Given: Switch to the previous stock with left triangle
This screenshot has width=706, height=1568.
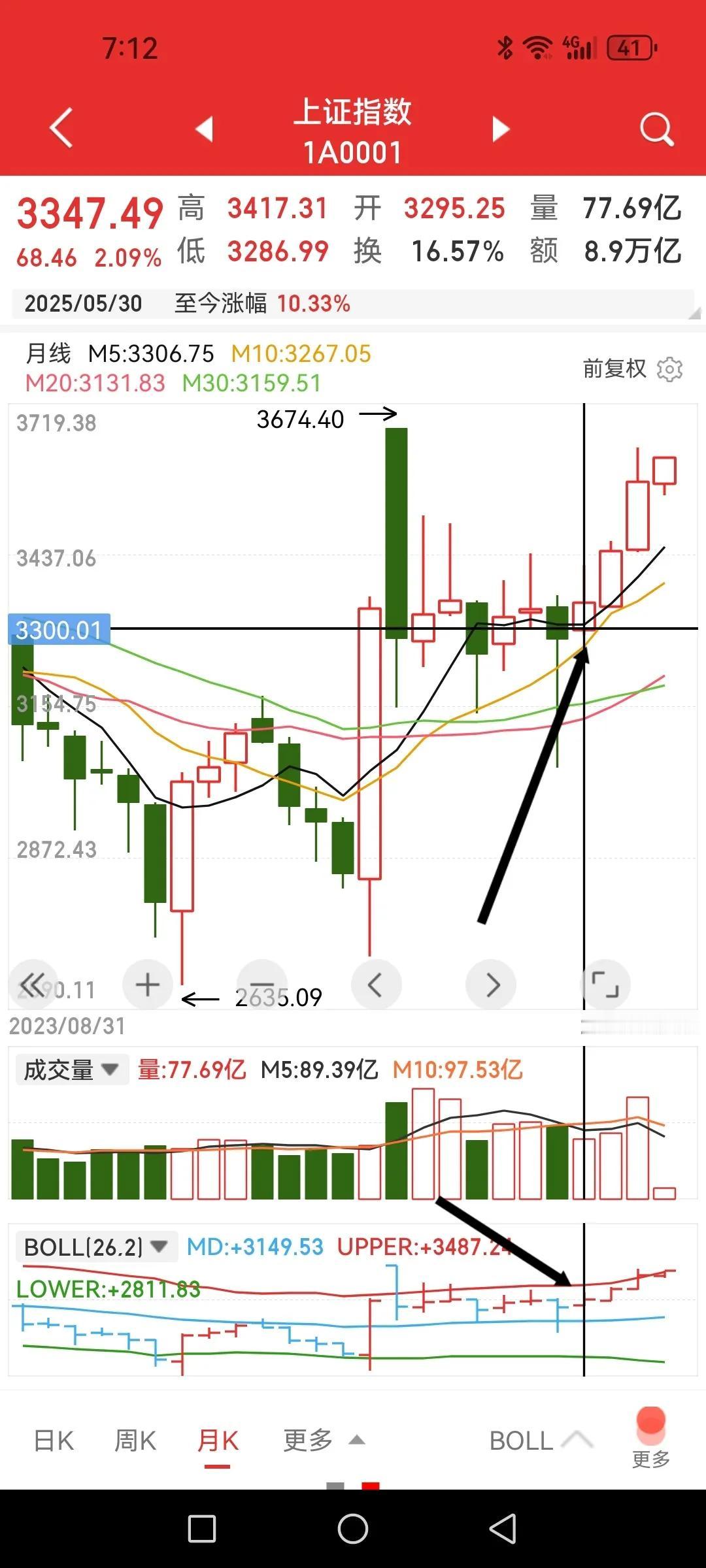Looking at the screenshot, I should [x=205, y=129].
